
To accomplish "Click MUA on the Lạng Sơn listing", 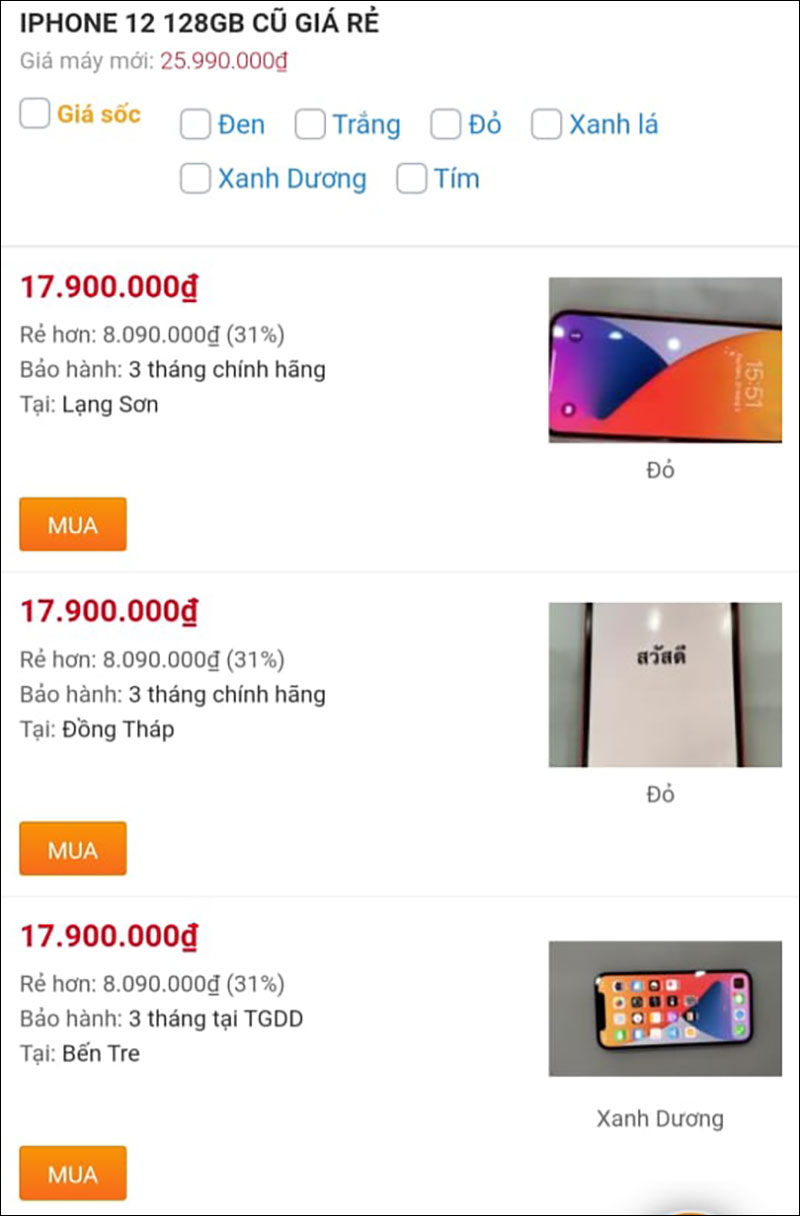I will pyautogui.click(x=72, y=524).
